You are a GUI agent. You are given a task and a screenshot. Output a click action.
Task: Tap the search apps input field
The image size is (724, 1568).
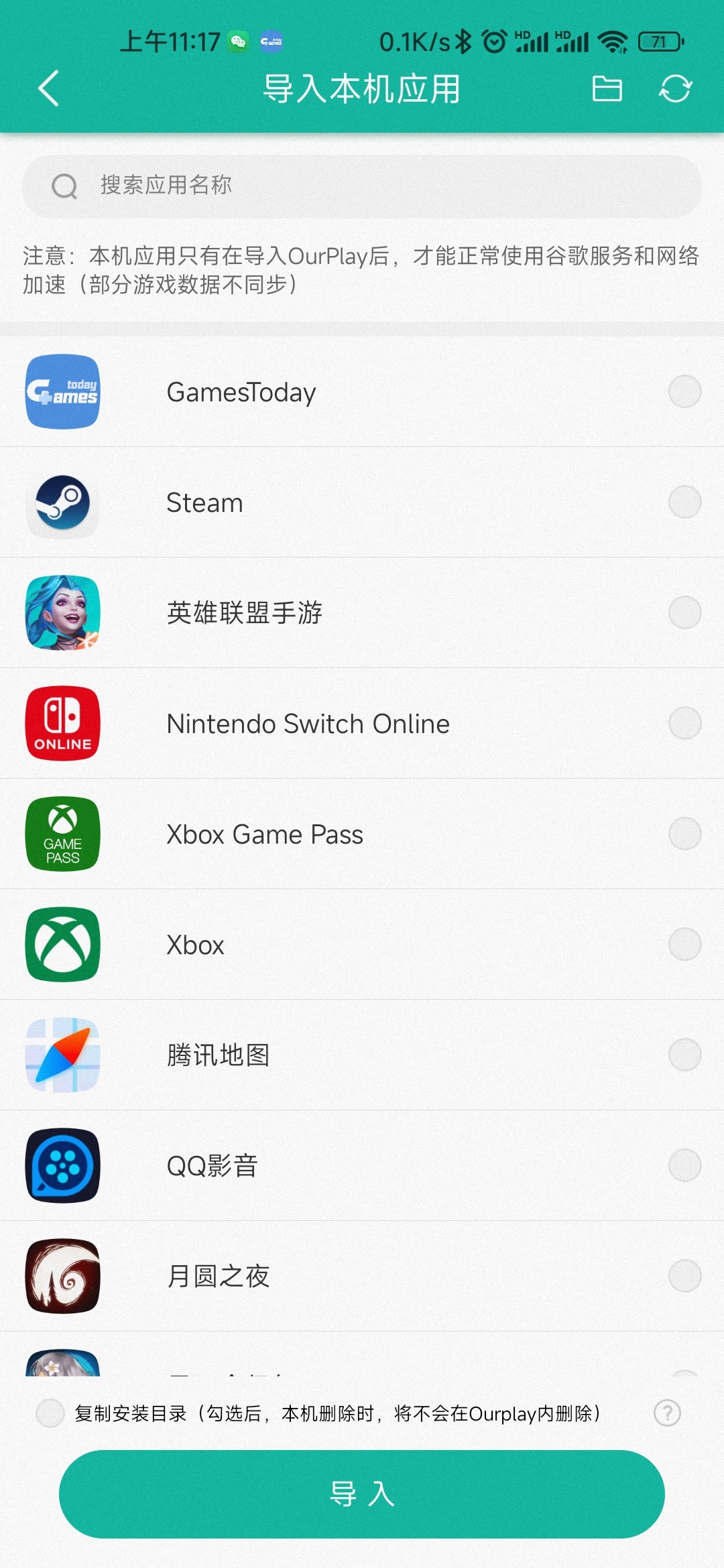tap(362, 186)
